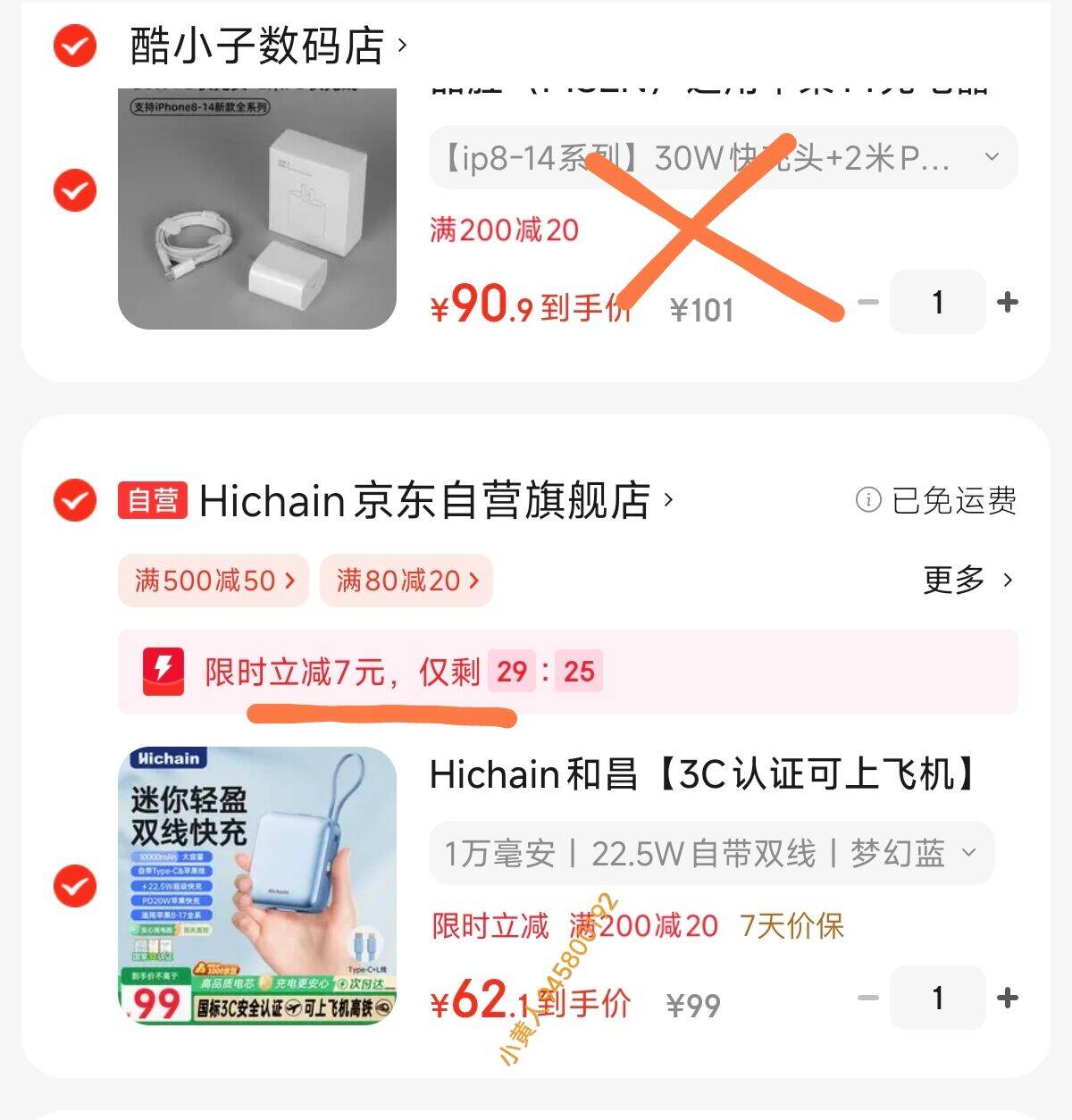Edit the power bank quantity field
This screenshot has height=1120, width=1072.
pos(937,999)
